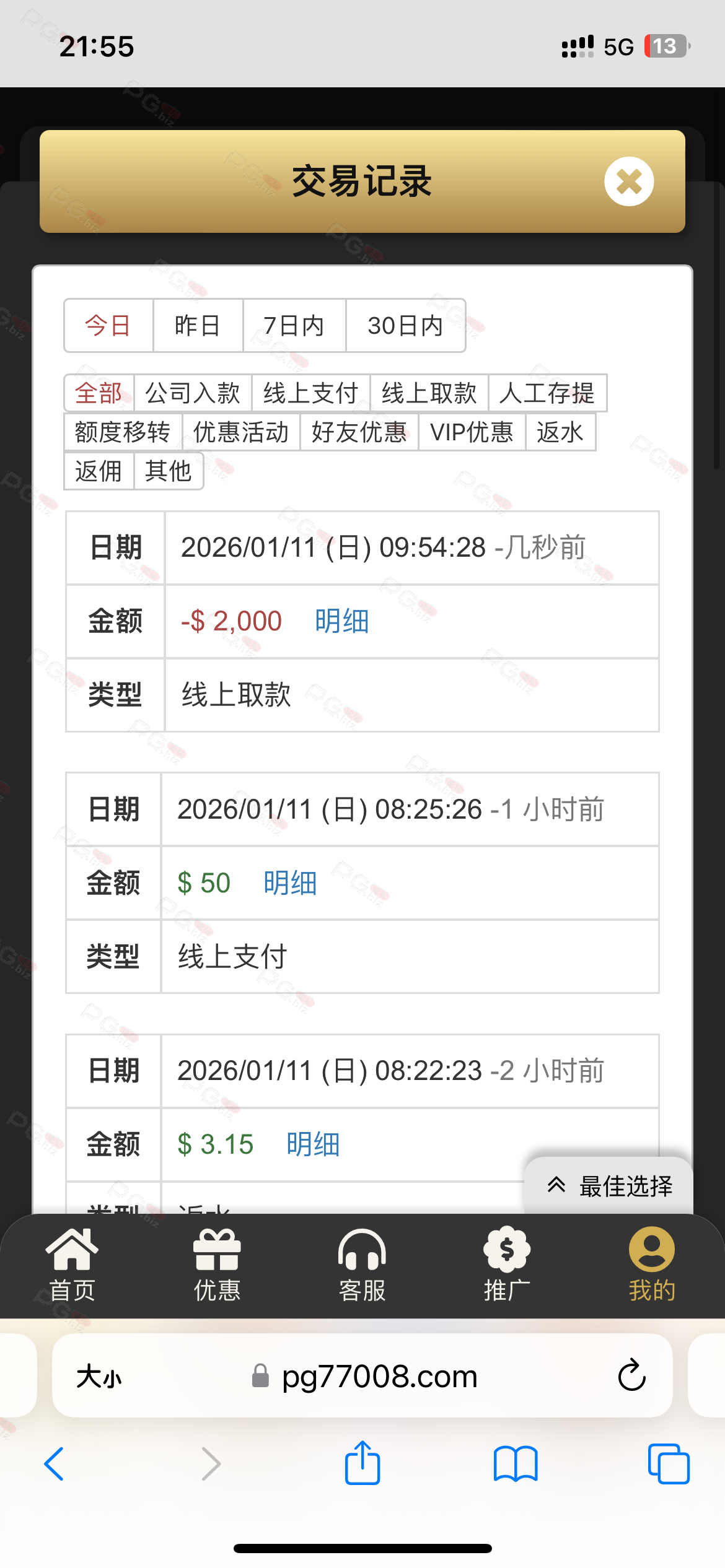Filter by VIP优惠
Image resolution: width=725 pixels, height=1568 pixels.
[472, 432]
